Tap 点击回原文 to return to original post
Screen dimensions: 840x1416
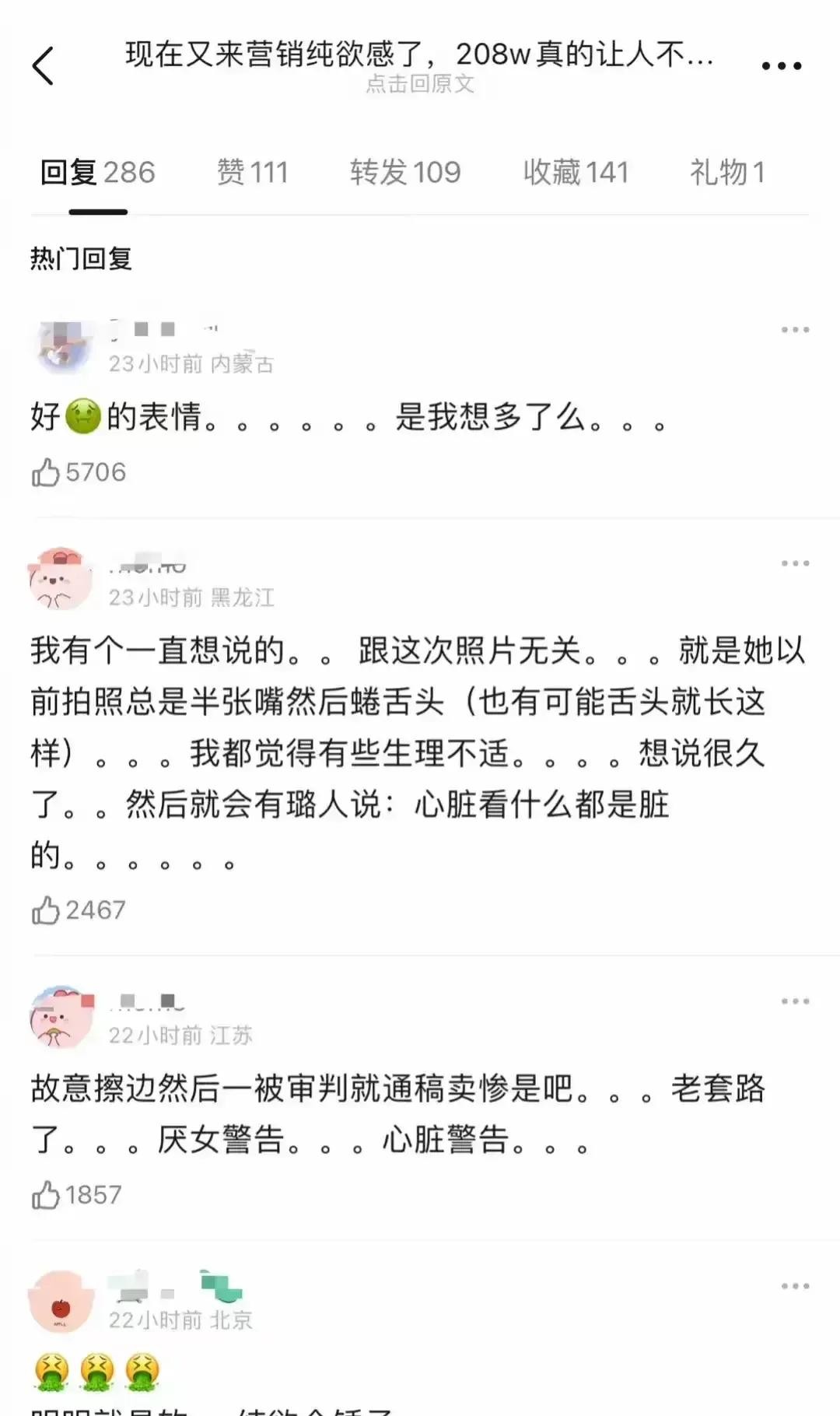(420, 84)
